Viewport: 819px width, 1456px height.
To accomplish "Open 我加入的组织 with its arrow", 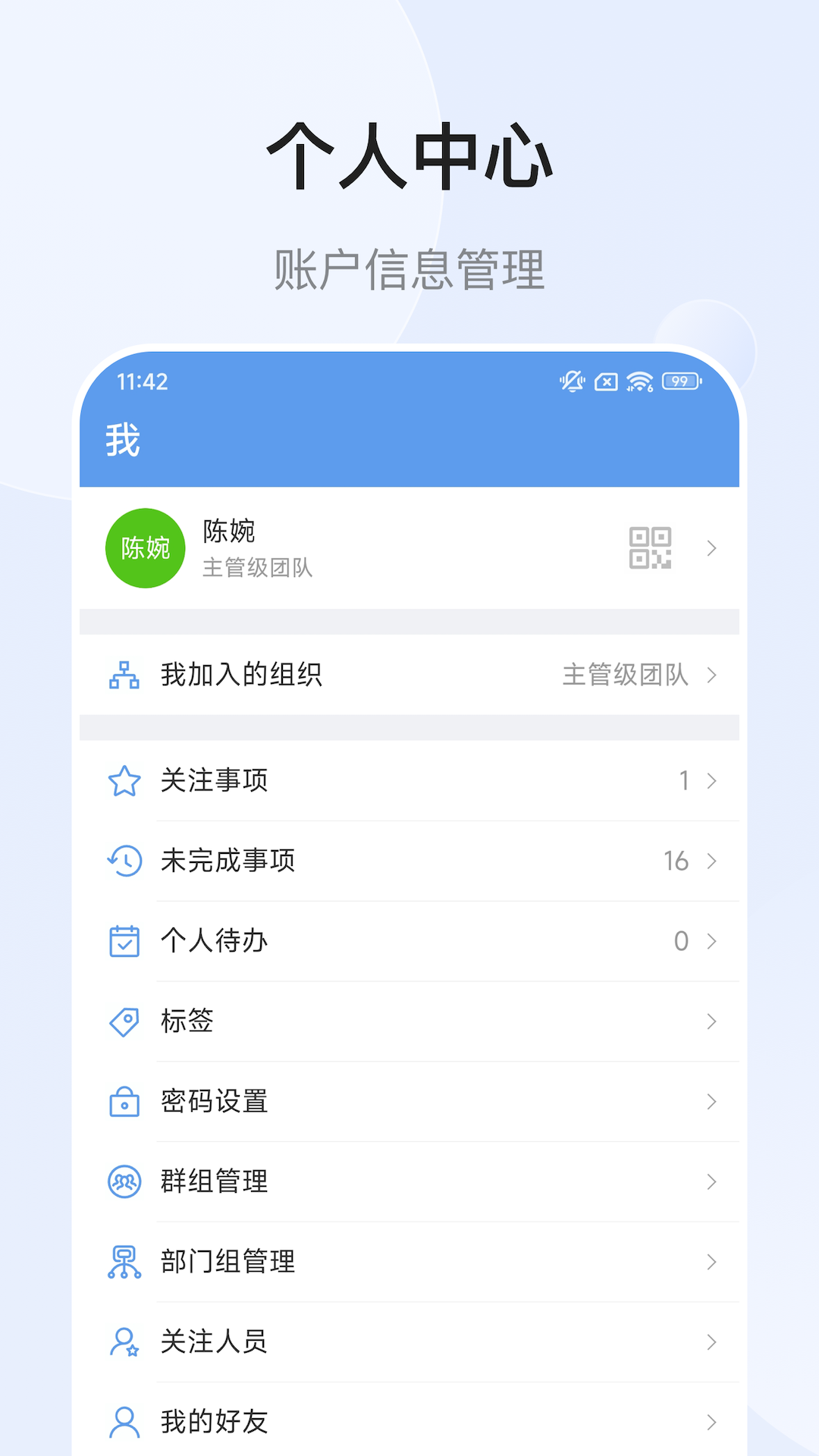I will click(711, 675).
